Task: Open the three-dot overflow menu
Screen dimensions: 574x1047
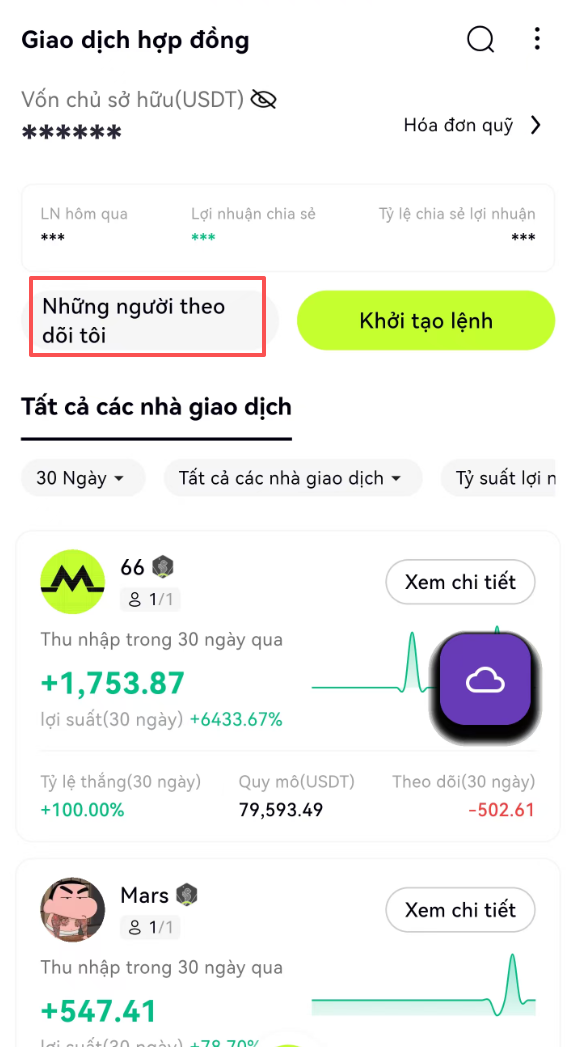Action: tap(537, 39)
